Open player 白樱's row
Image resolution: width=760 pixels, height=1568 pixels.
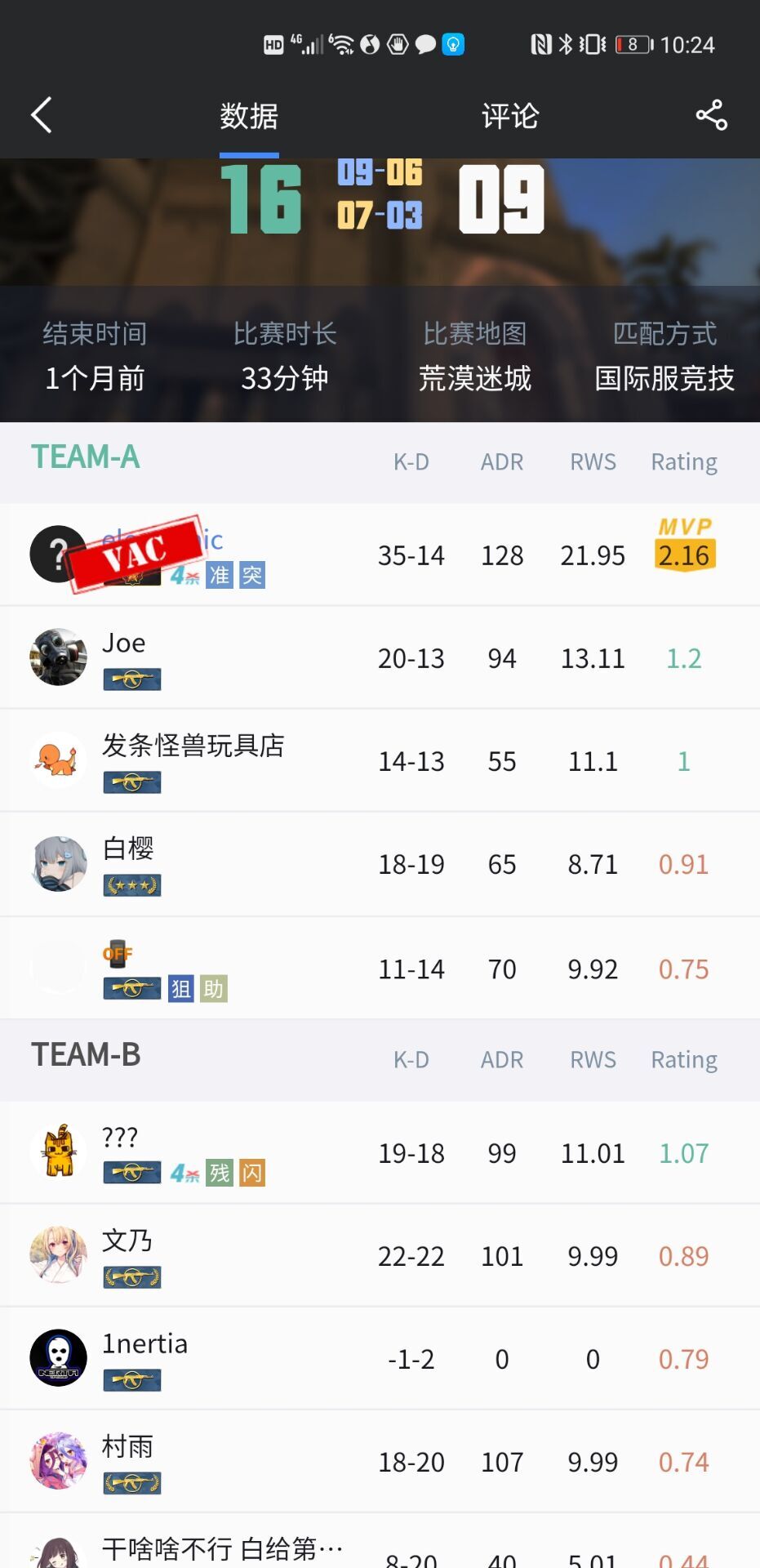pyautogui.click(x=380, y=864)
